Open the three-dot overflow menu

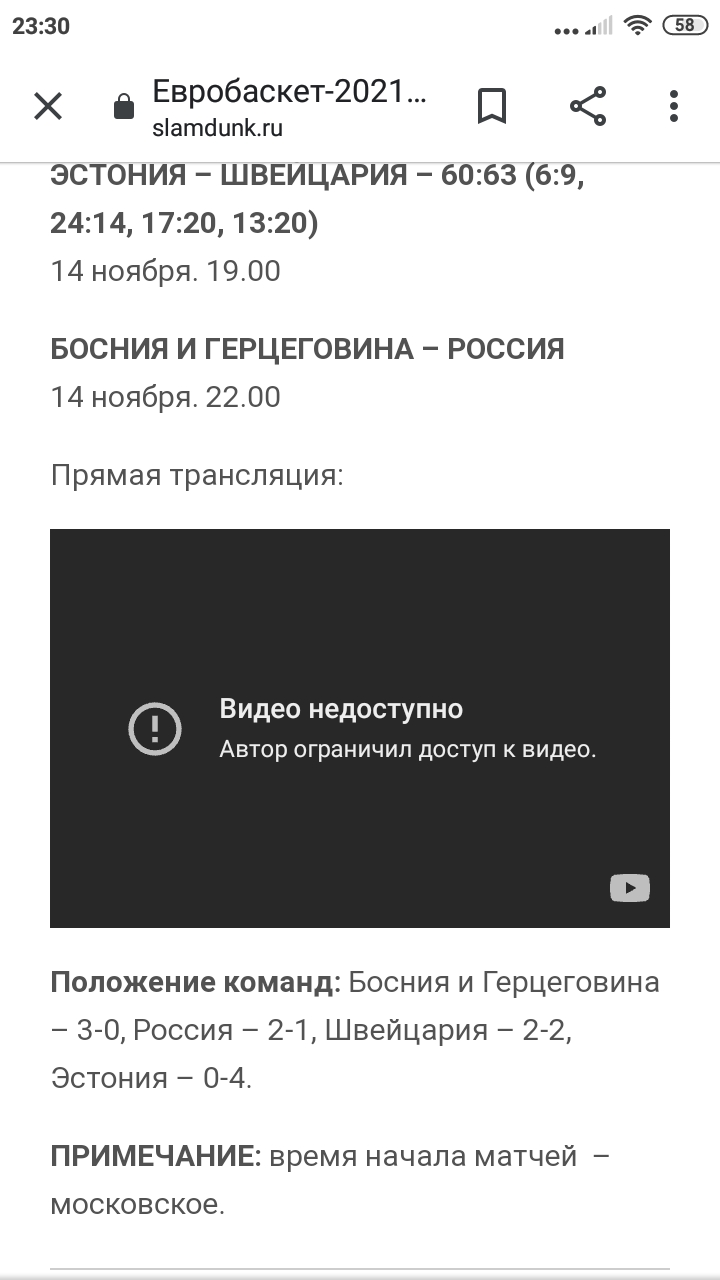point(674,106)
